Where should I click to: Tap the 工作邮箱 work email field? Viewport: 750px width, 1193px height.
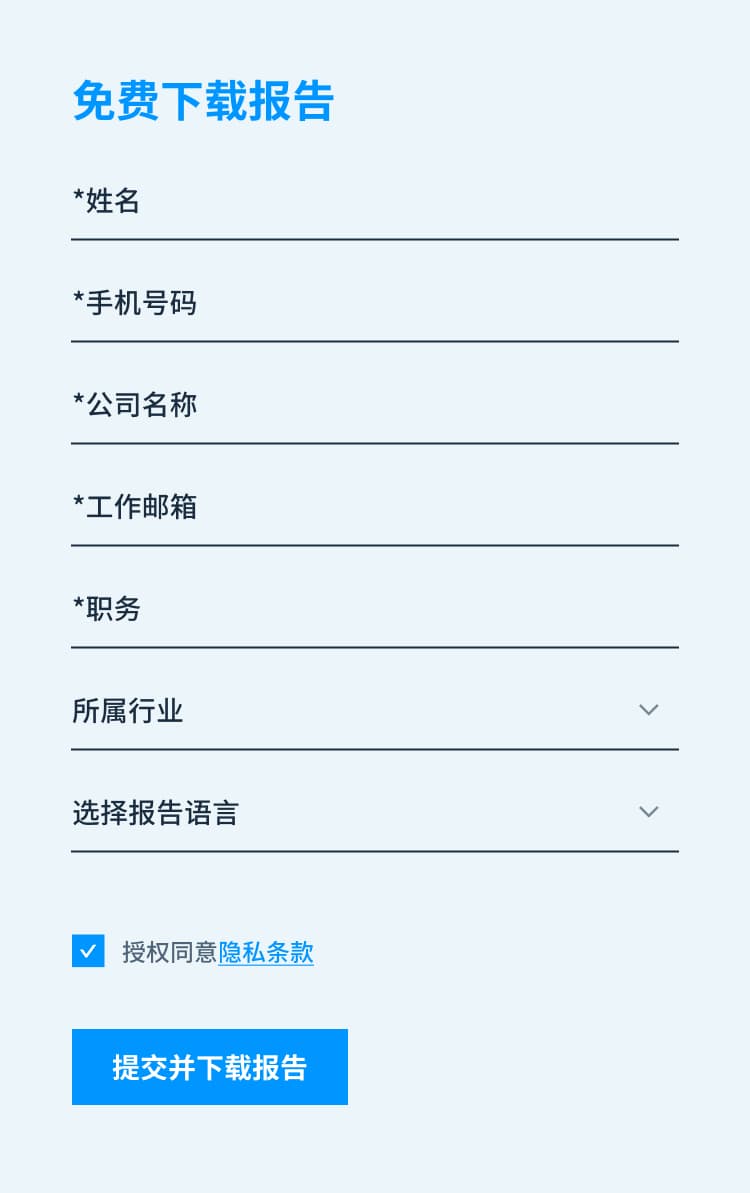pos(374,508)
